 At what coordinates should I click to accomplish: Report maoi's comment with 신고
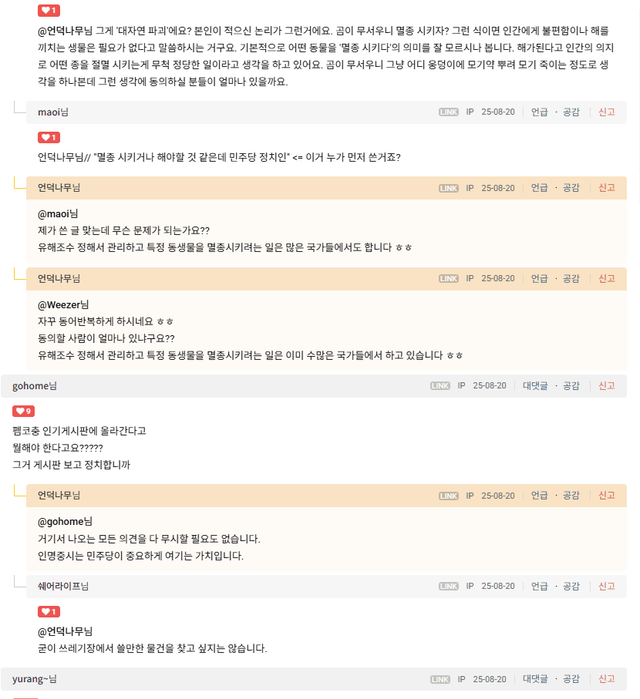click(x=606, y=112)
